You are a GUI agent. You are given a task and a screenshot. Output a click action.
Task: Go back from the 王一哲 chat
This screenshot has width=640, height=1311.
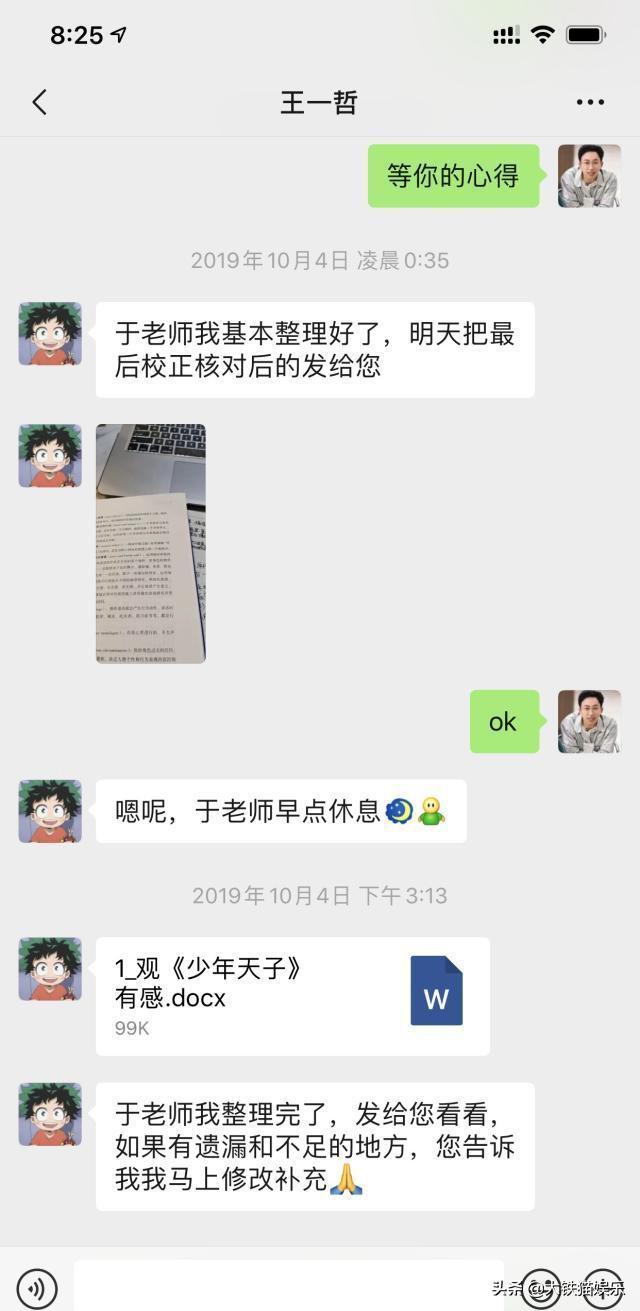click(40, 102)
